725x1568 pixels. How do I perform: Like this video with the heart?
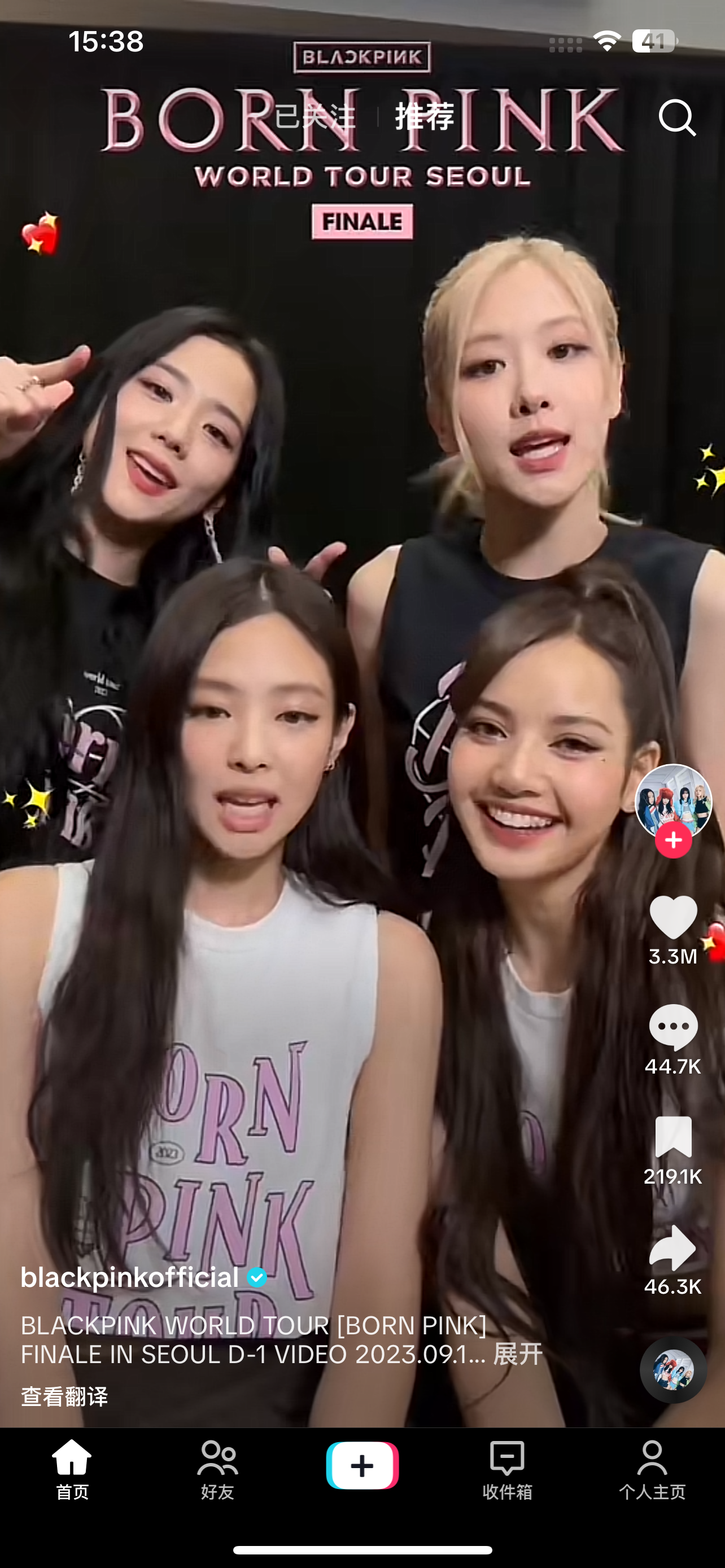[672, 917]
